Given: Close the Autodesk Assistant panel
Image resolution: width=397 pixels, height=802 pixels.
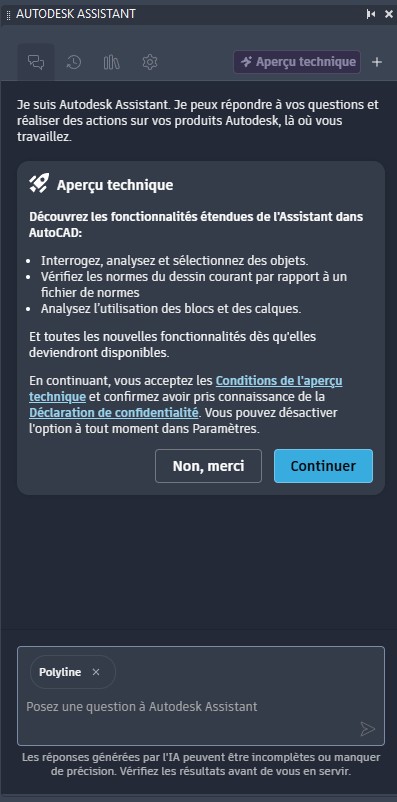Looking at the screenshot, I should coord(388,14).
